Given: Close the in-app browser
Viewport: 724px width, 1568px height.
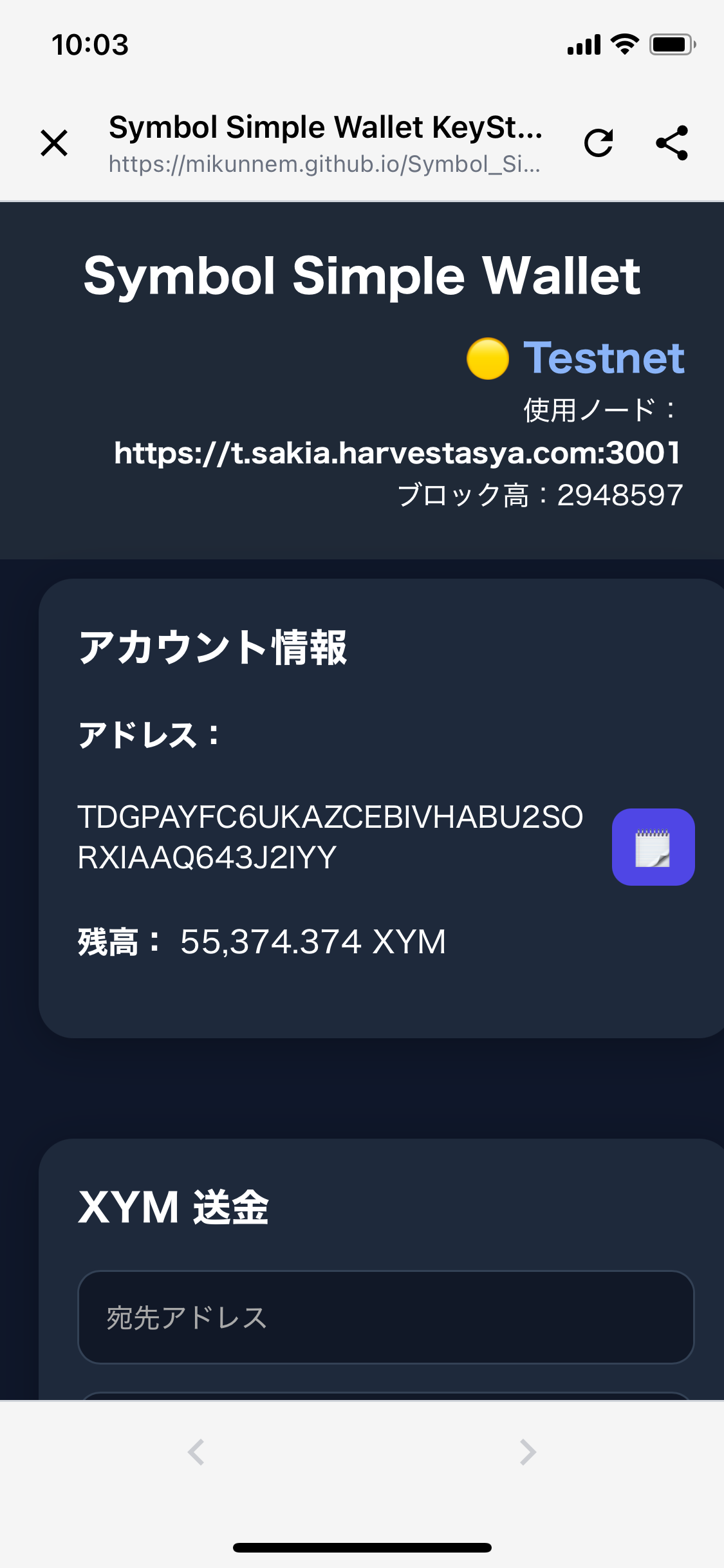Looking at the screenshot, I should click(x=54, y=143).
